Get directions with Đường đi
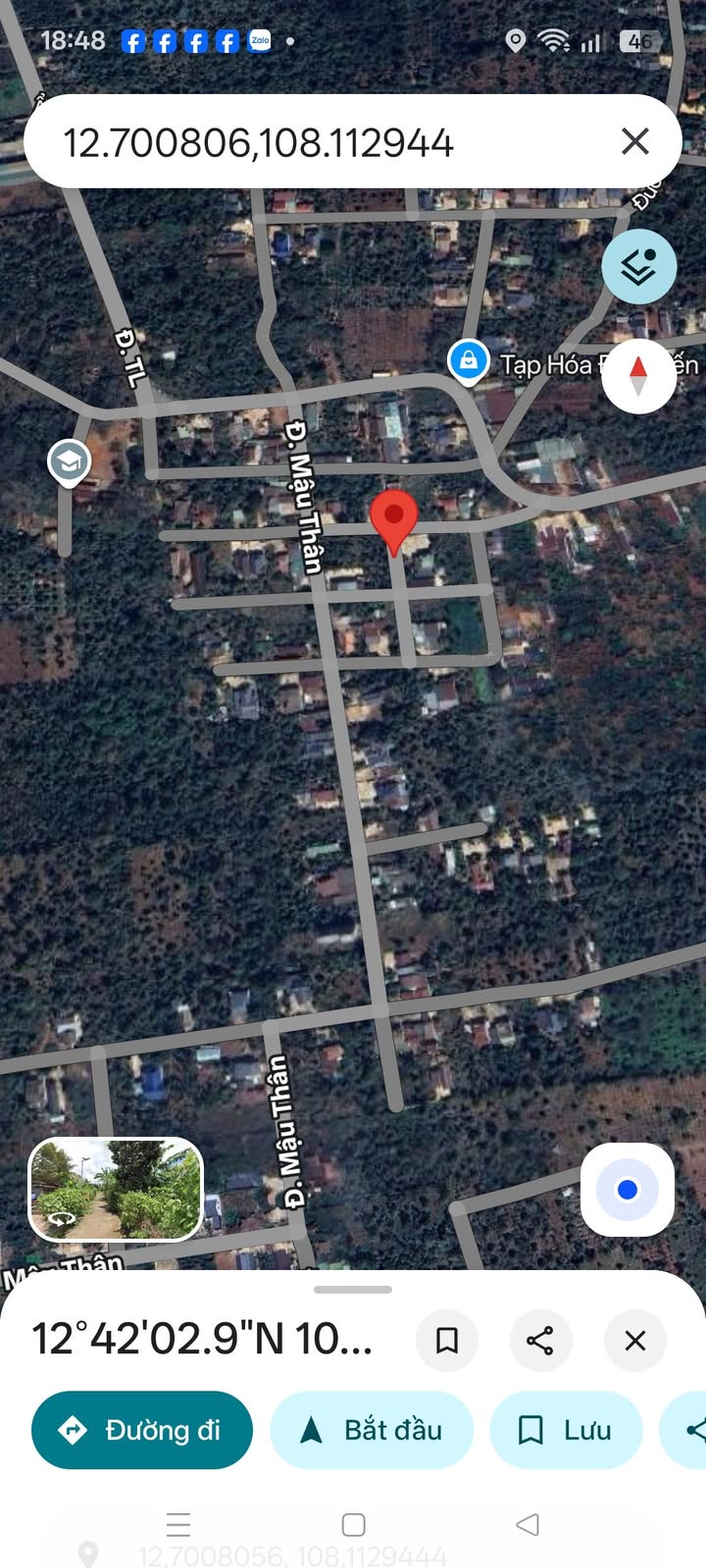Image resolution: width=706 pixels, height=1568 pixels. click(142, 1430)
